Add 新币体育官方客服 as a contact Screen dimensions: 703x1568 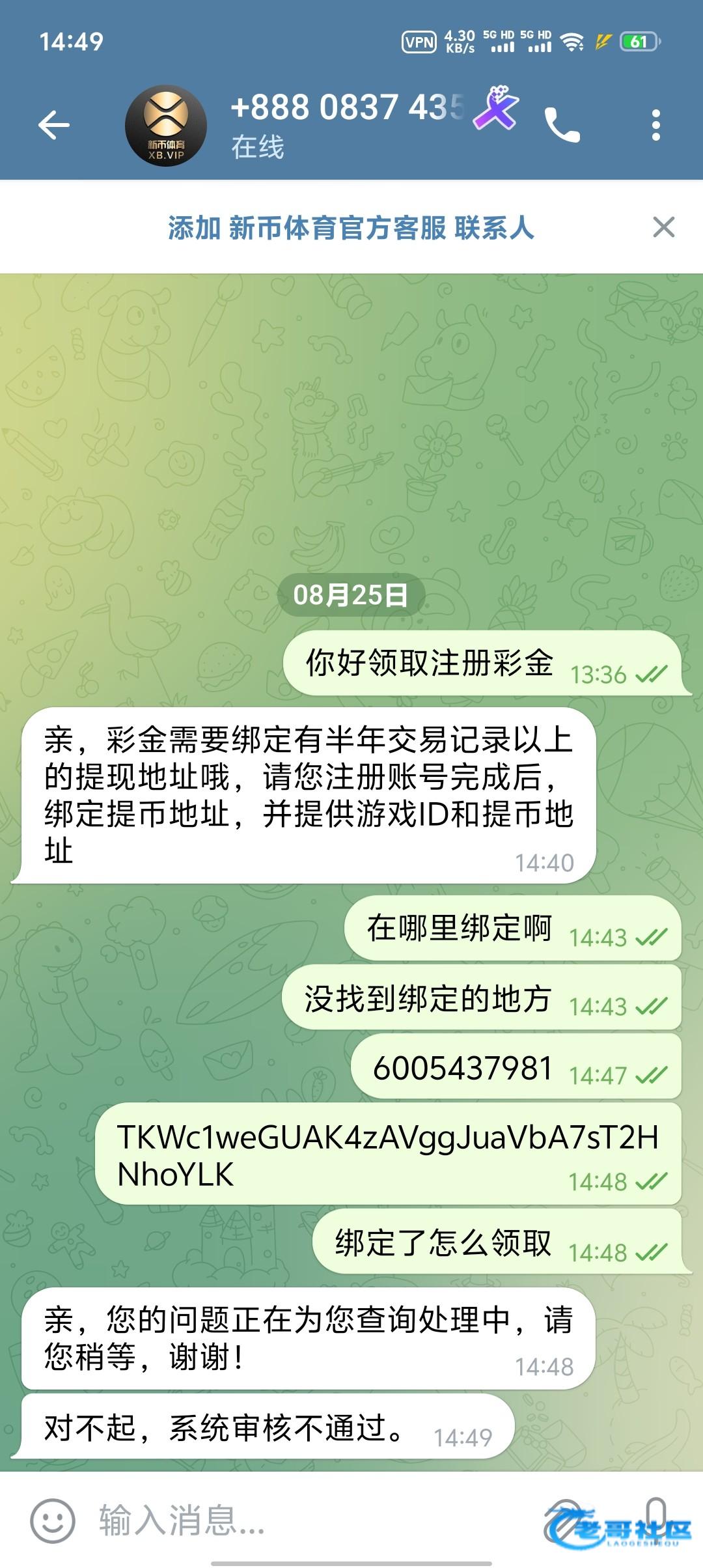pyautogui.click(x=351, y=228)
